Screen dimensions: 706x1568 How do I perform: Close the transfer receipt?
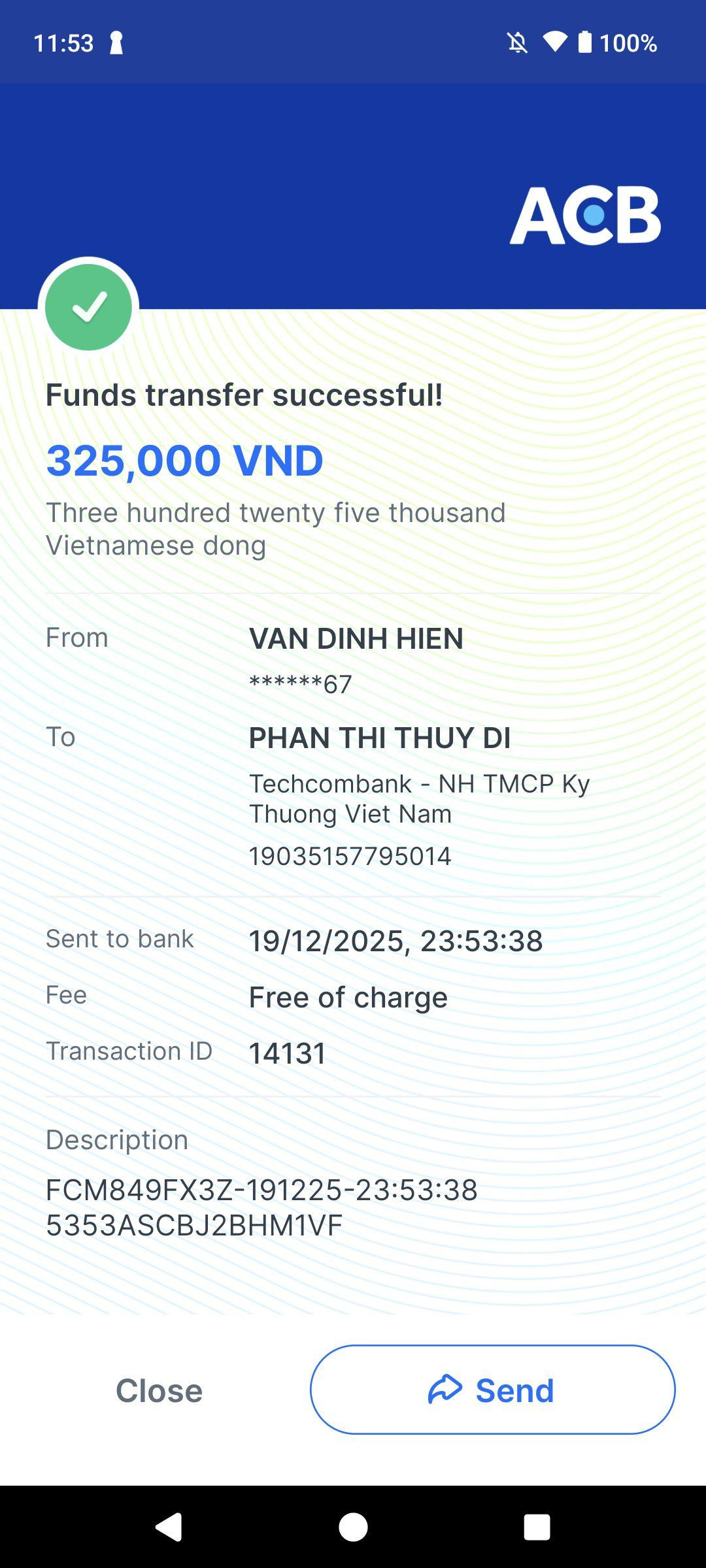click(159, 1390)
